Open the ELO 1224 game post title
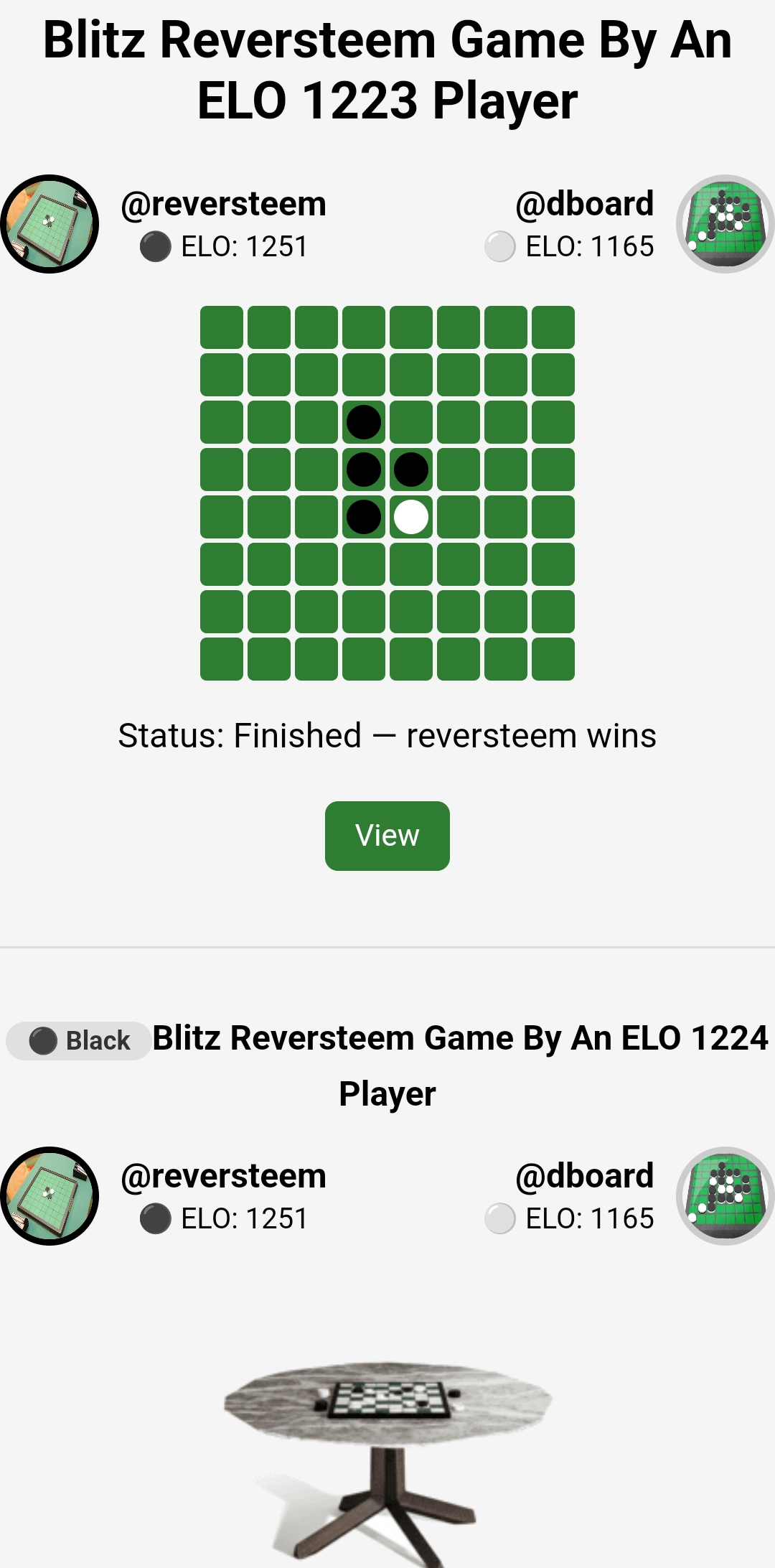 point(460,1065)
